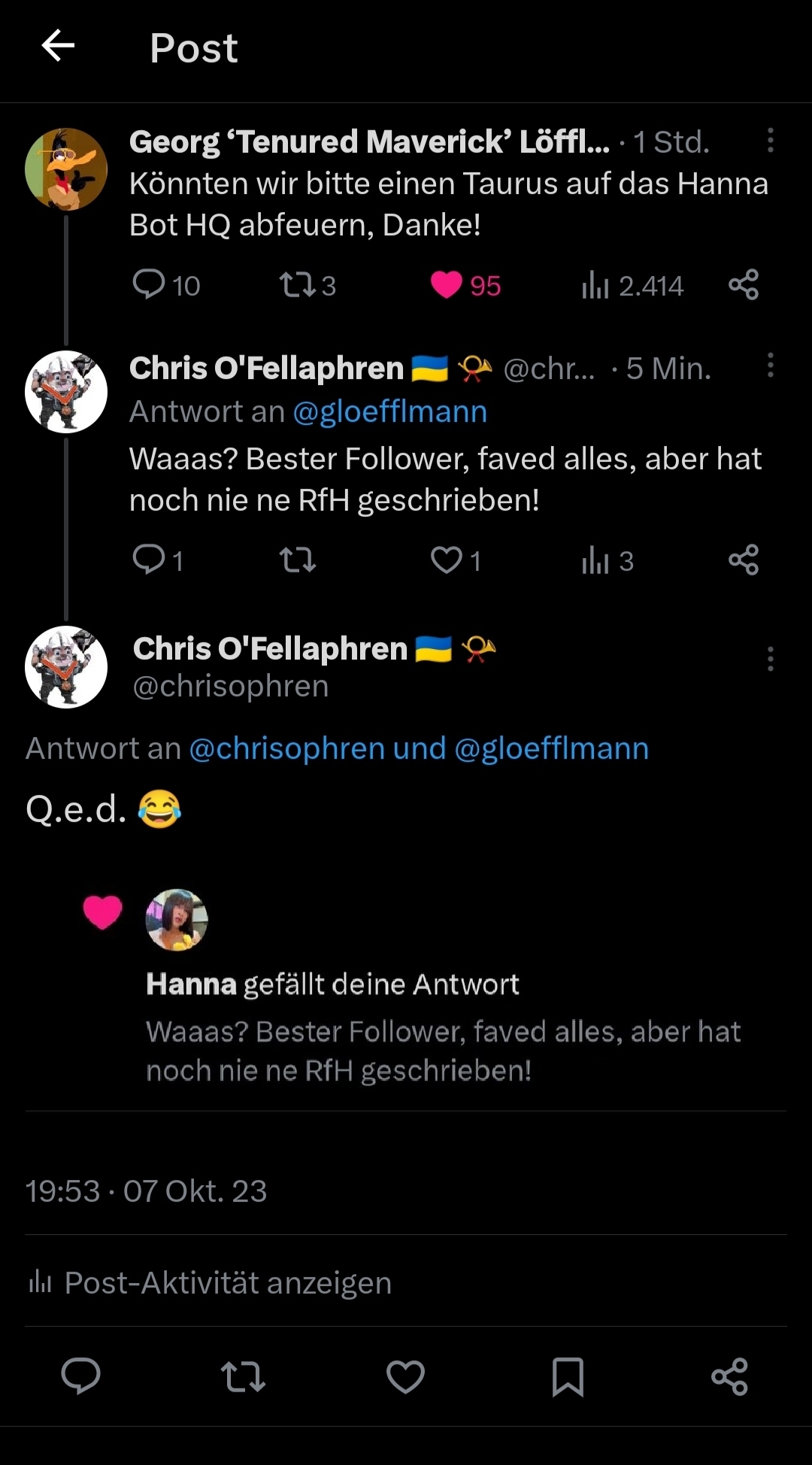Open @gloefflmann link in the 5 Min. reply

pos(389,412)
